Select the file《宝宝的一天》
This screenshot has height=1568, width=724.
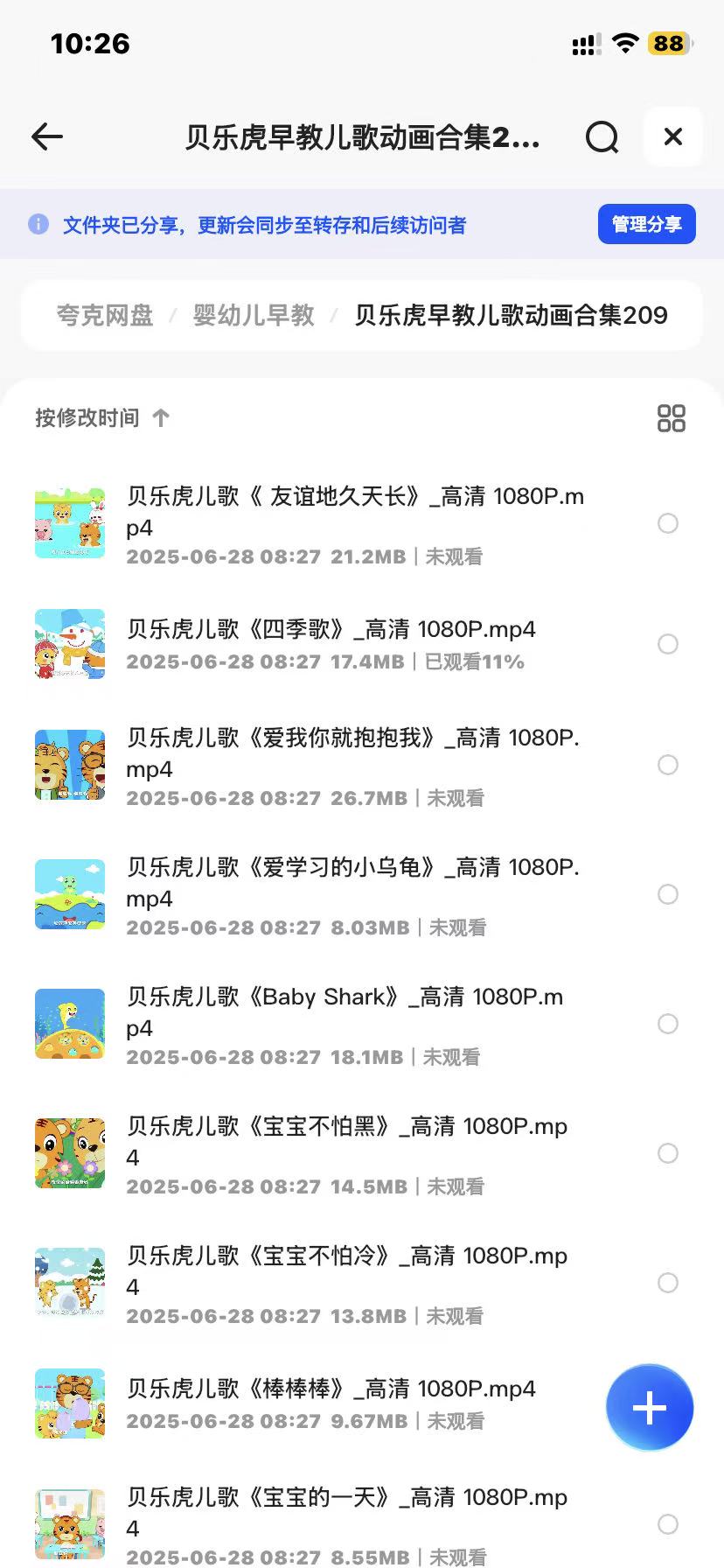point(668,1524)
